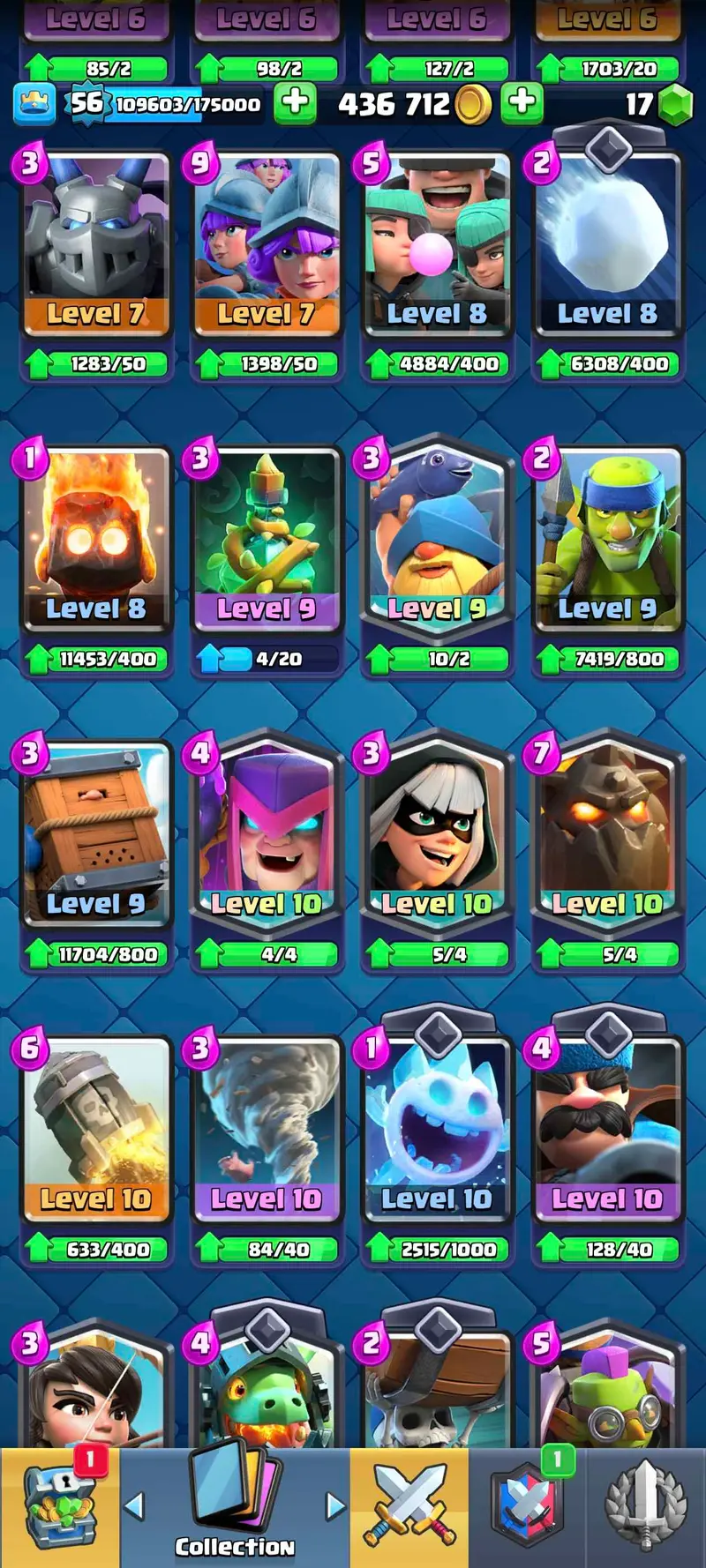This screenshot has width=706, height=1568.
Task: Select the Spear Goblins Level 9 card
Action: click(x=607, y=540)
